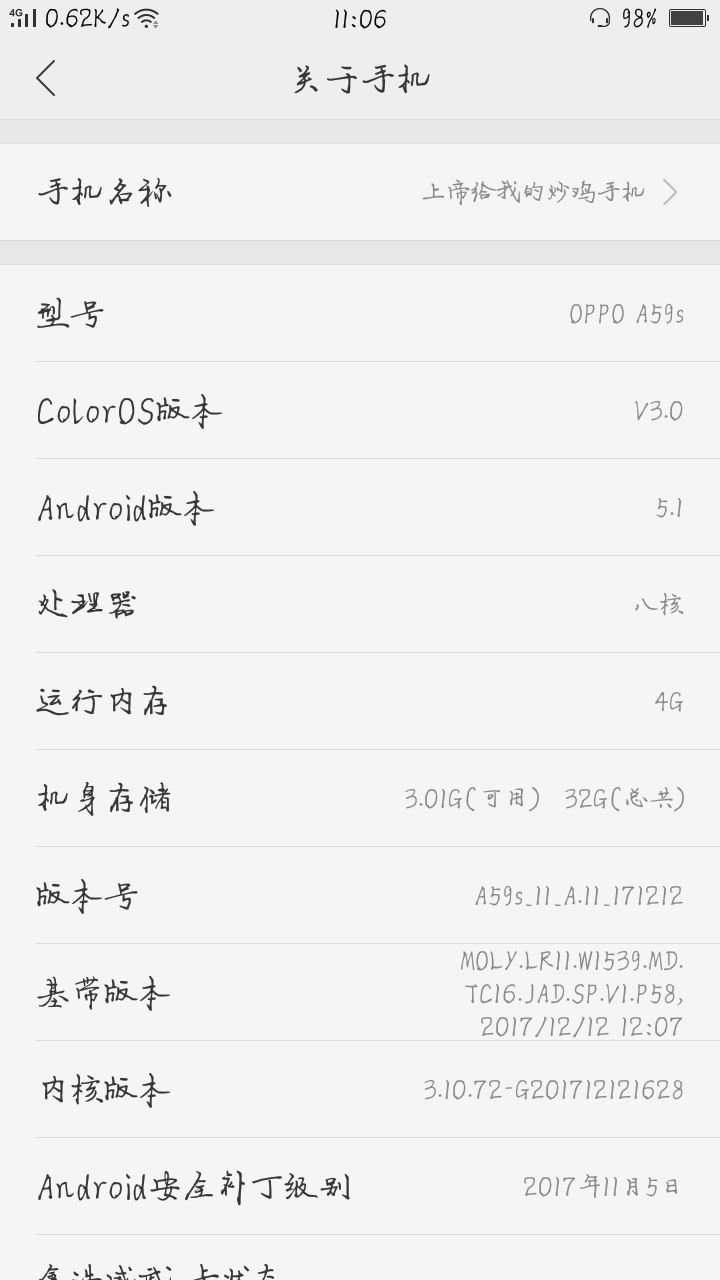Open the 手机名称 phone name row
This screenshot has width=720, height=1280.
coord(360,192)
